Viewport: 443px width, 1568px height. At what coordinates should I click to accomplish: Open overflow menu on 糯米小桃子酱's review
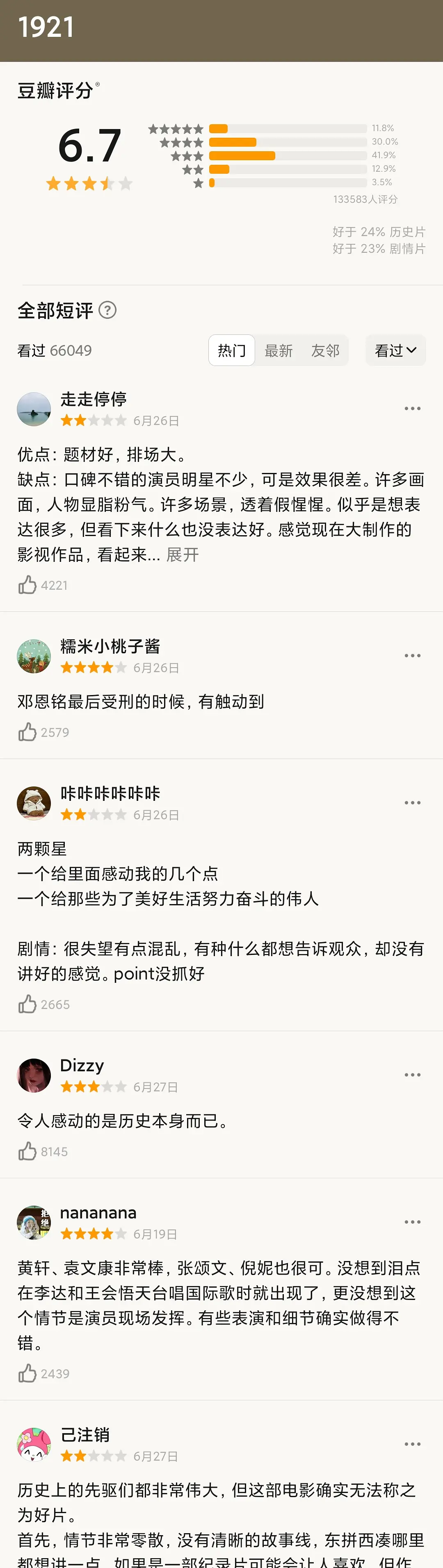(413, 656)
